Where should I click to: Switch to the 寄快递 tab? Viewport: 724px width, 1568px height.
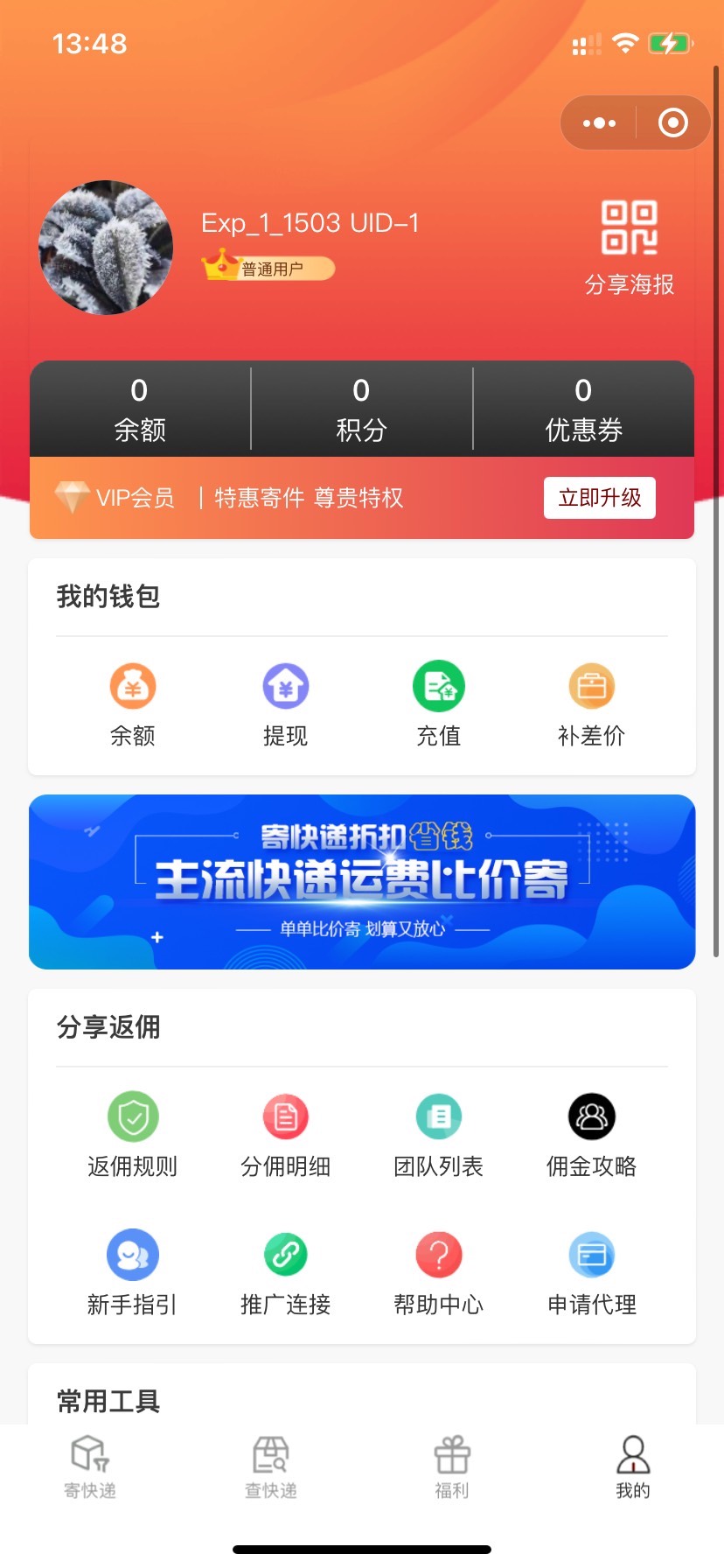90,1466
